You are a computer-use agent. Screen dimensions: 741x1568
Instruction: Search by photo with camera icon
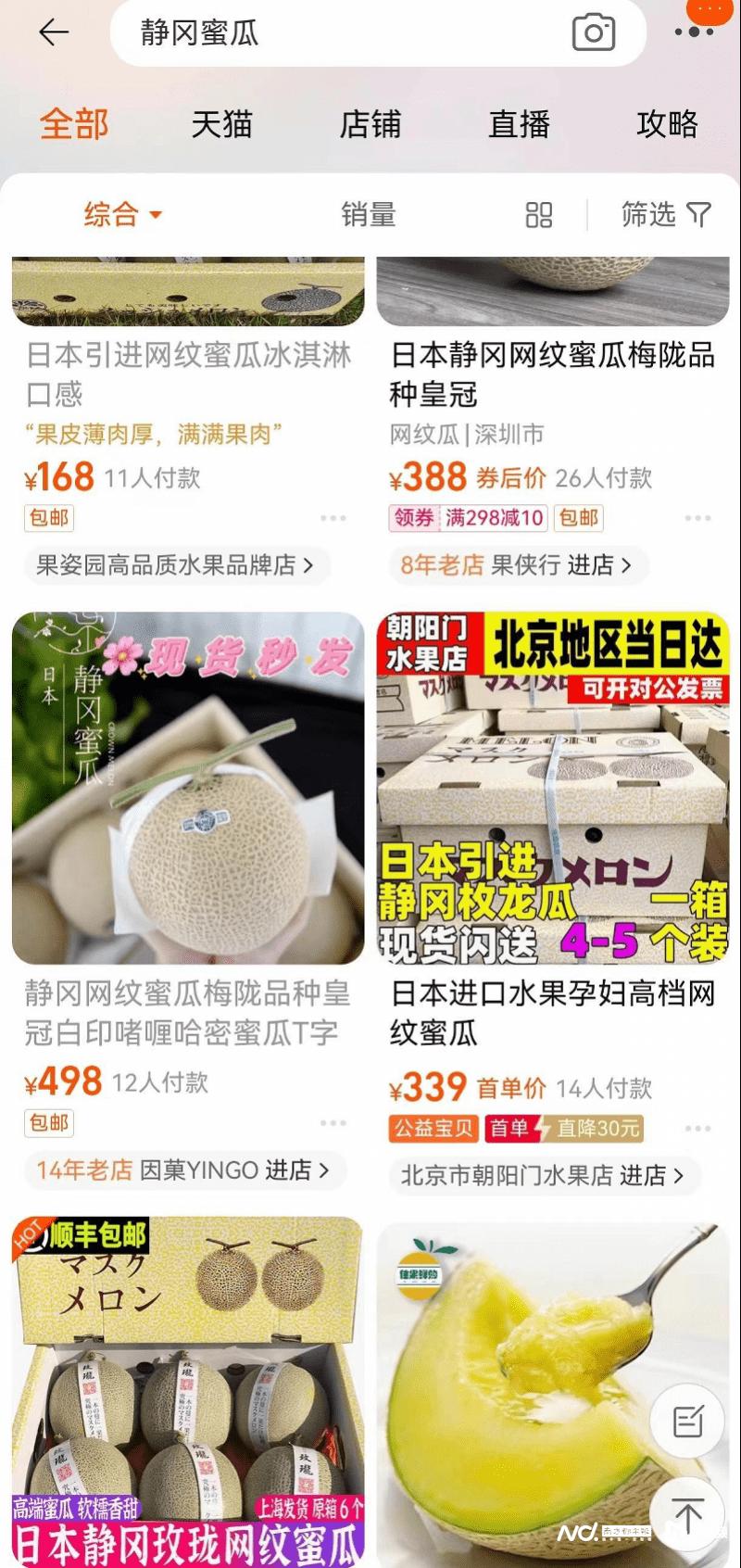coord(594,33)
